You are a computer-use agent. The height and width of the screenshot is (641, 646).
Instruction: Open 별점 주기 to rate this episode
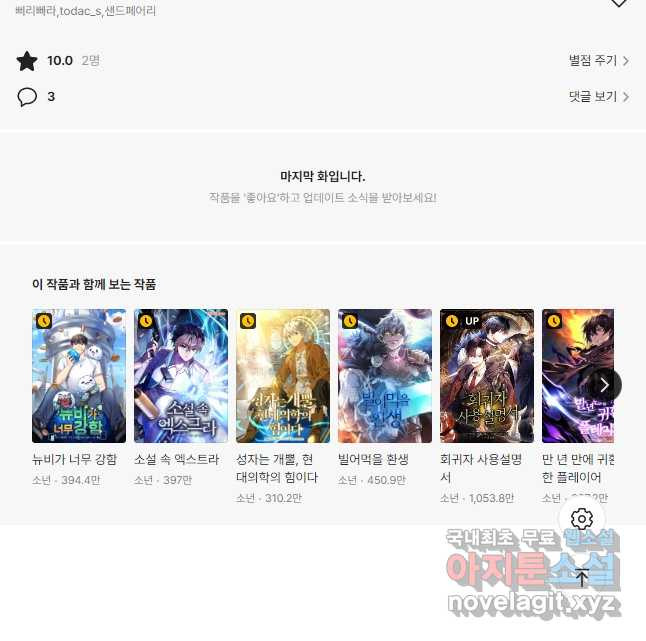tap(598, 61)
